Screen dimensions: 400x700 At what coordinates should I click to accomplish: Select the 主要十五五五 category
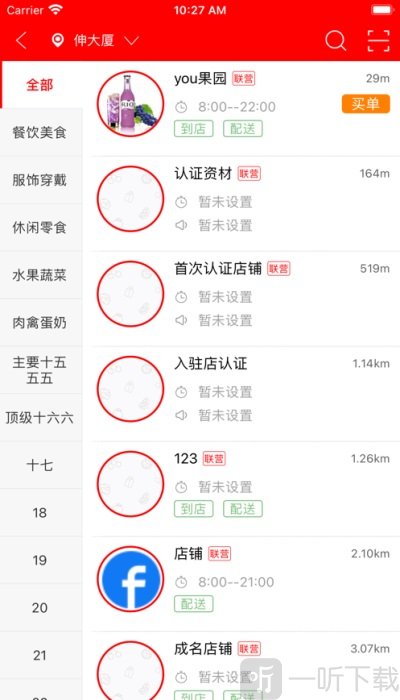coord(41,370)
